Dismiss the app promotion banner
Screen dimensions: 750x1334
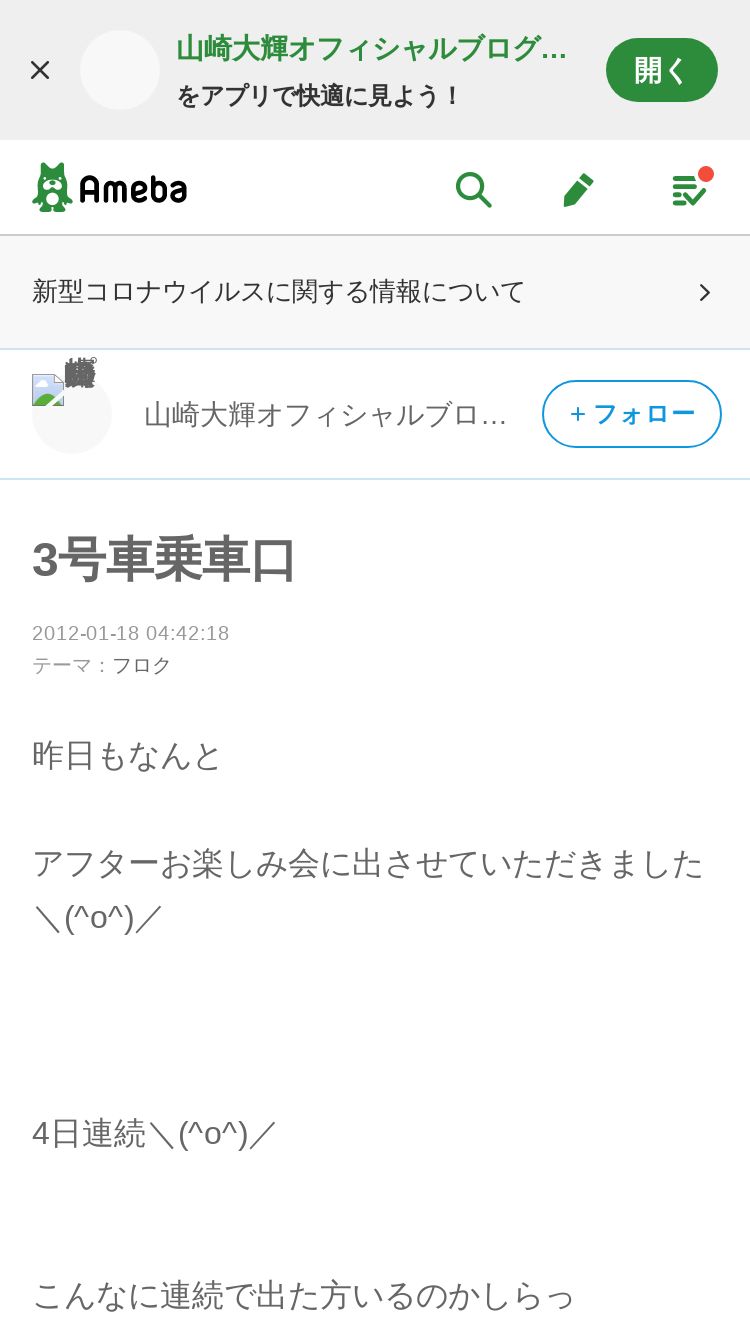(40, 70)
